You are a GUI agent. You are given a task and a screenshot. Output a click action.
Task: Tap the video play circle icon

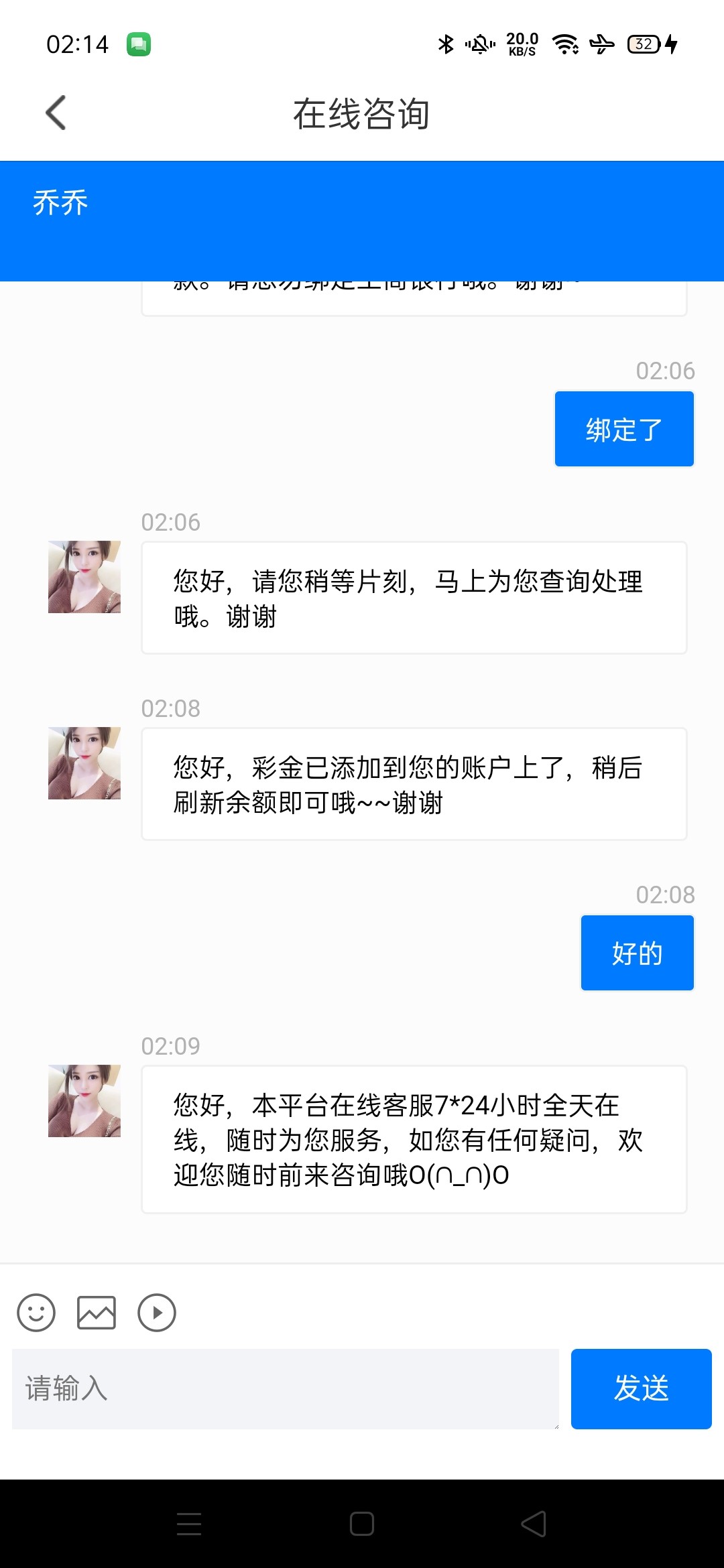157,1312
